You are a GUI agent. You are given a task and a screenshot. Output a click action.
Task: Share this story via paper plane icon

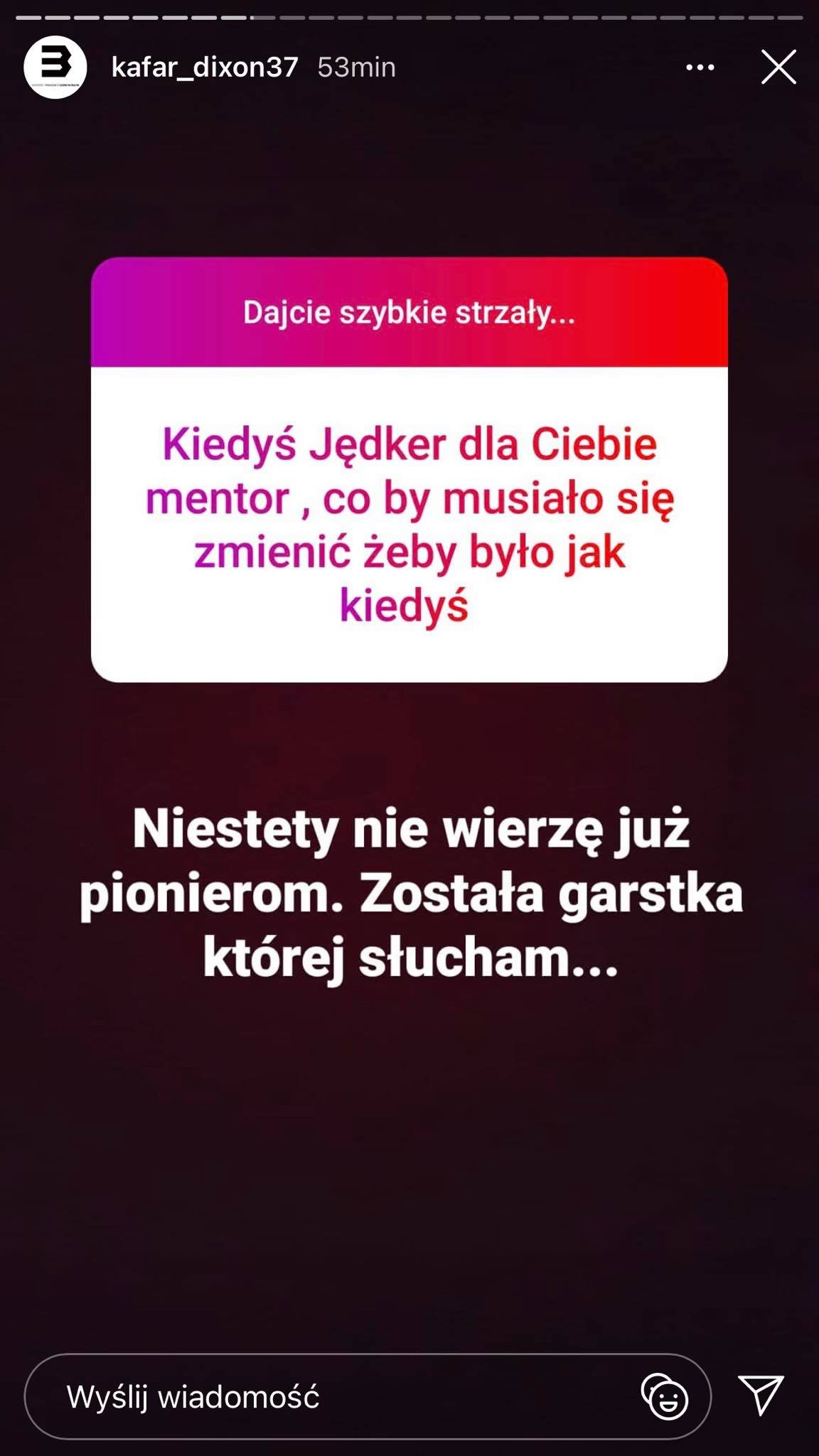(x=761, y=1395)
